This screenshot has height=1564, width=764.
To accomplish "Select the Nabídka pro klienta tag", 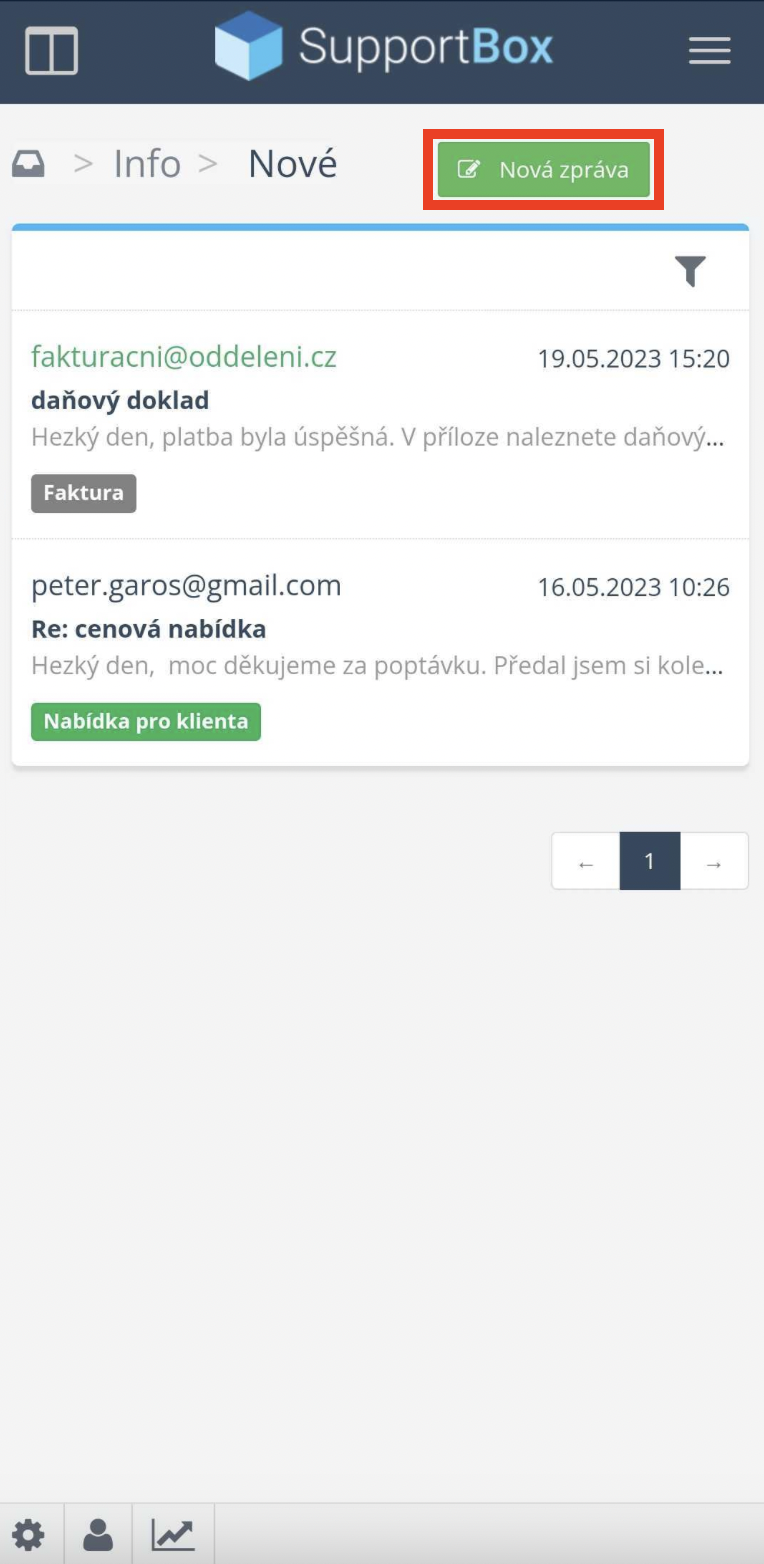I will tap(146, 721).
